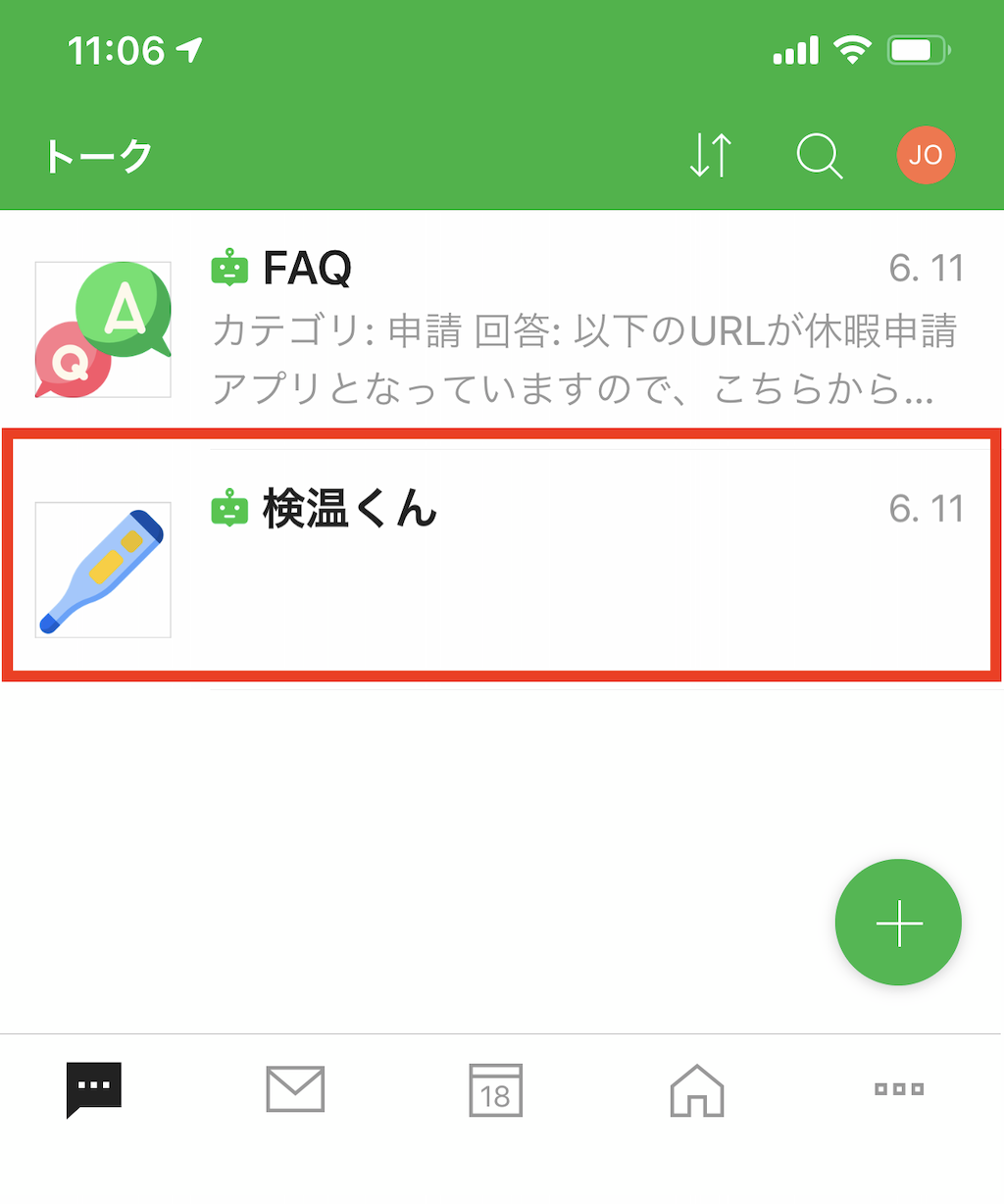Open the FAQ bot chat
The image size is (1004, 1204).
[500, 328]
